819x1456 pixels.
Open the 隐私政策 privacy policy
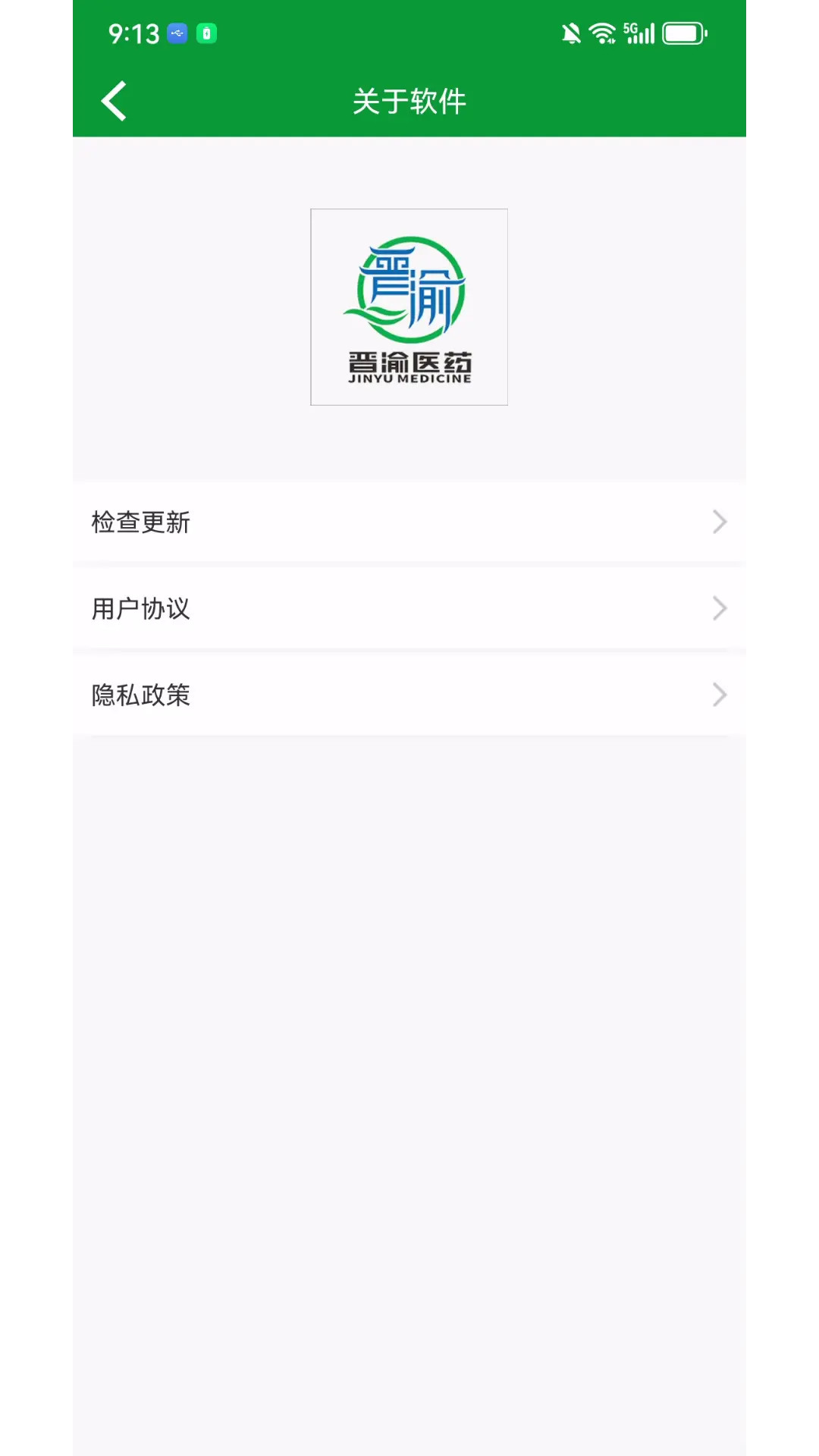click(x=303, y=695)
